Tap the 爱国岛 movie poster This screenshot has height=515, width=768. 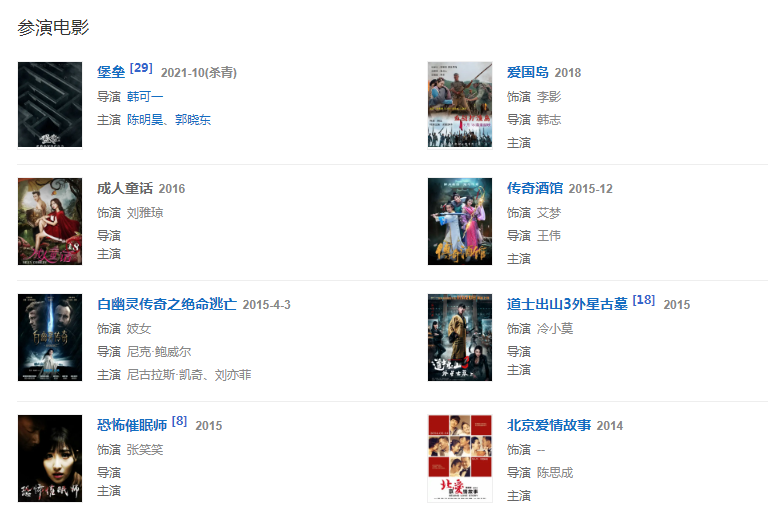(x=460, y=104)
